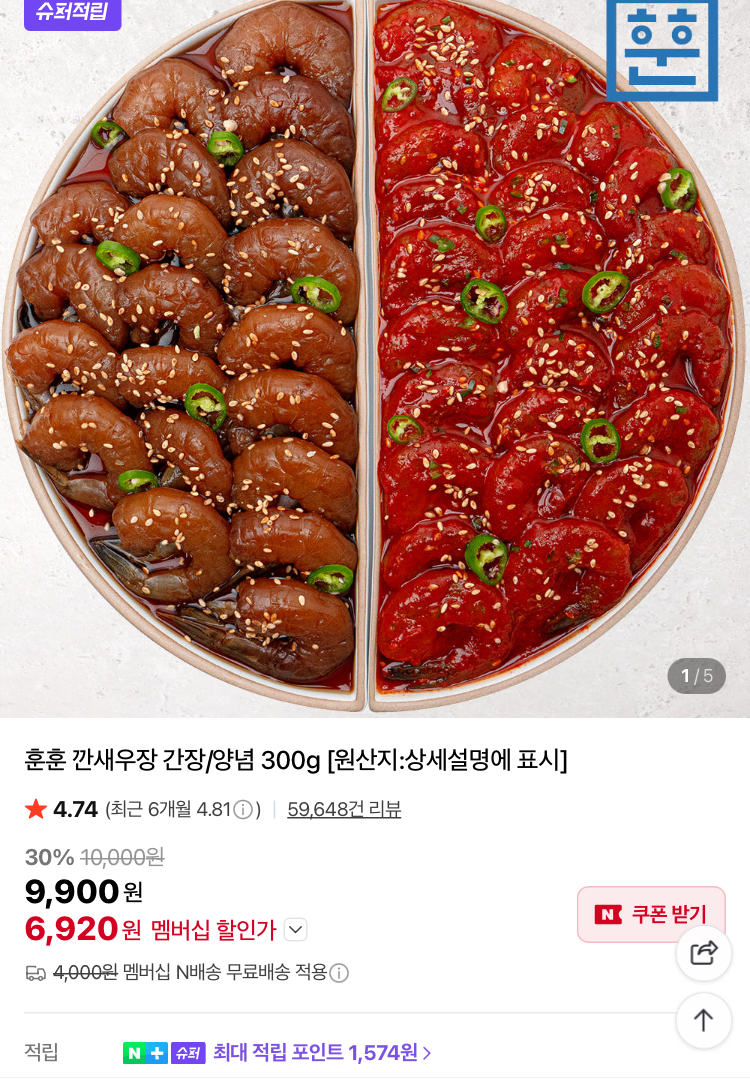Screen dimensions: 750x1086
Task: Share this product
Action: tap(704, 953)
